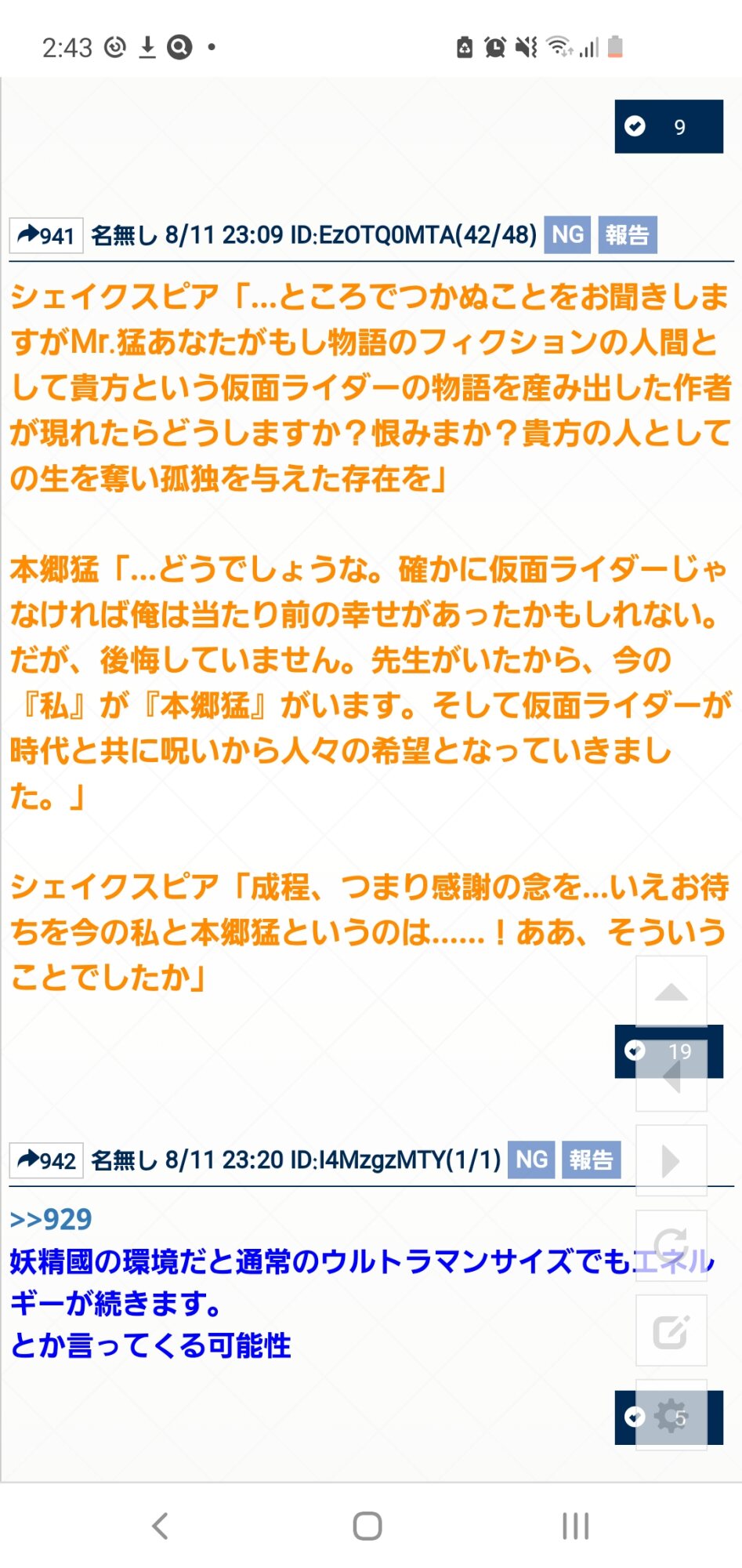The image size is (742, 1568).
Task: Open recent apps from navigation bar
Action: point(575,1526)
